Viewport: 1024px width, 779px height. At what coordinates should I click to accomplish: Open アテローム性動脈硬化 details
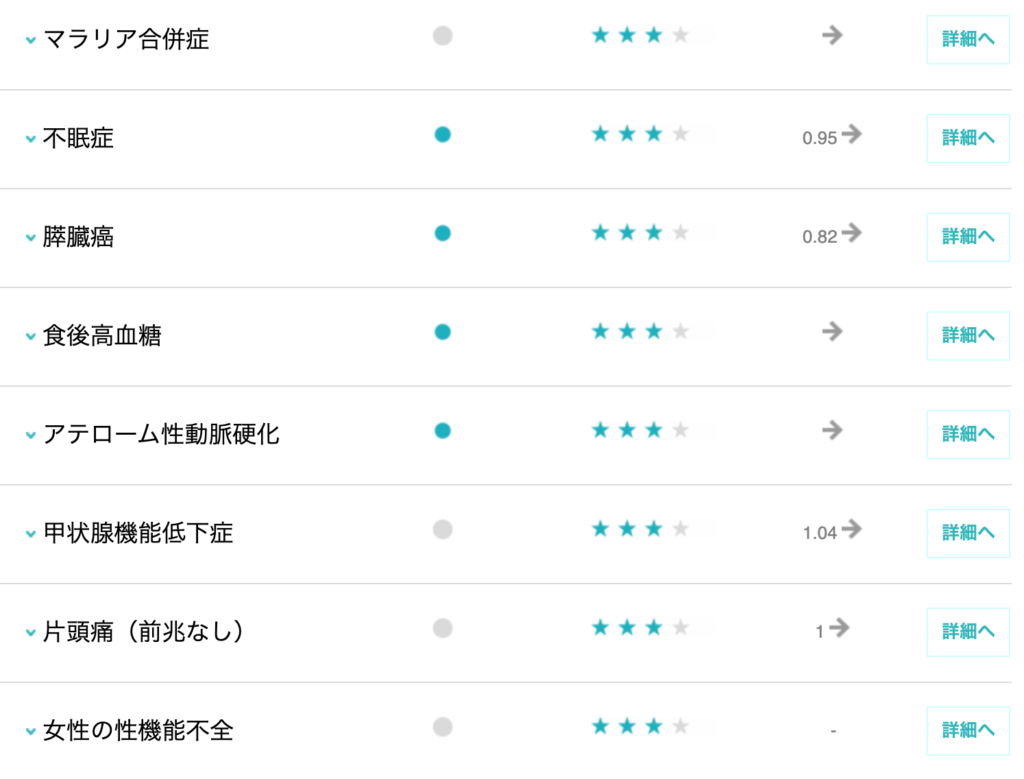(x=967, y=434)
